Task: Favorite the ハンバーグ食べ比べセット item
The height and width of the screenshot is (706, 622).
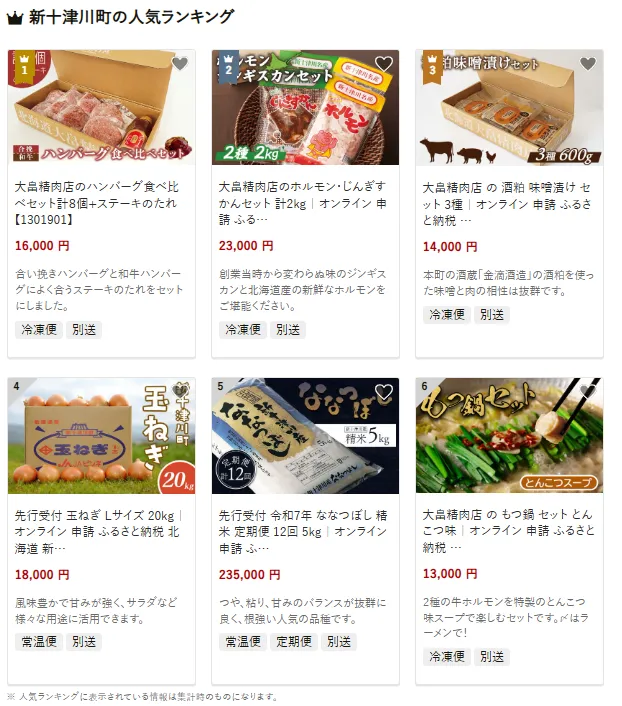Action: click(x=180, y=64)
